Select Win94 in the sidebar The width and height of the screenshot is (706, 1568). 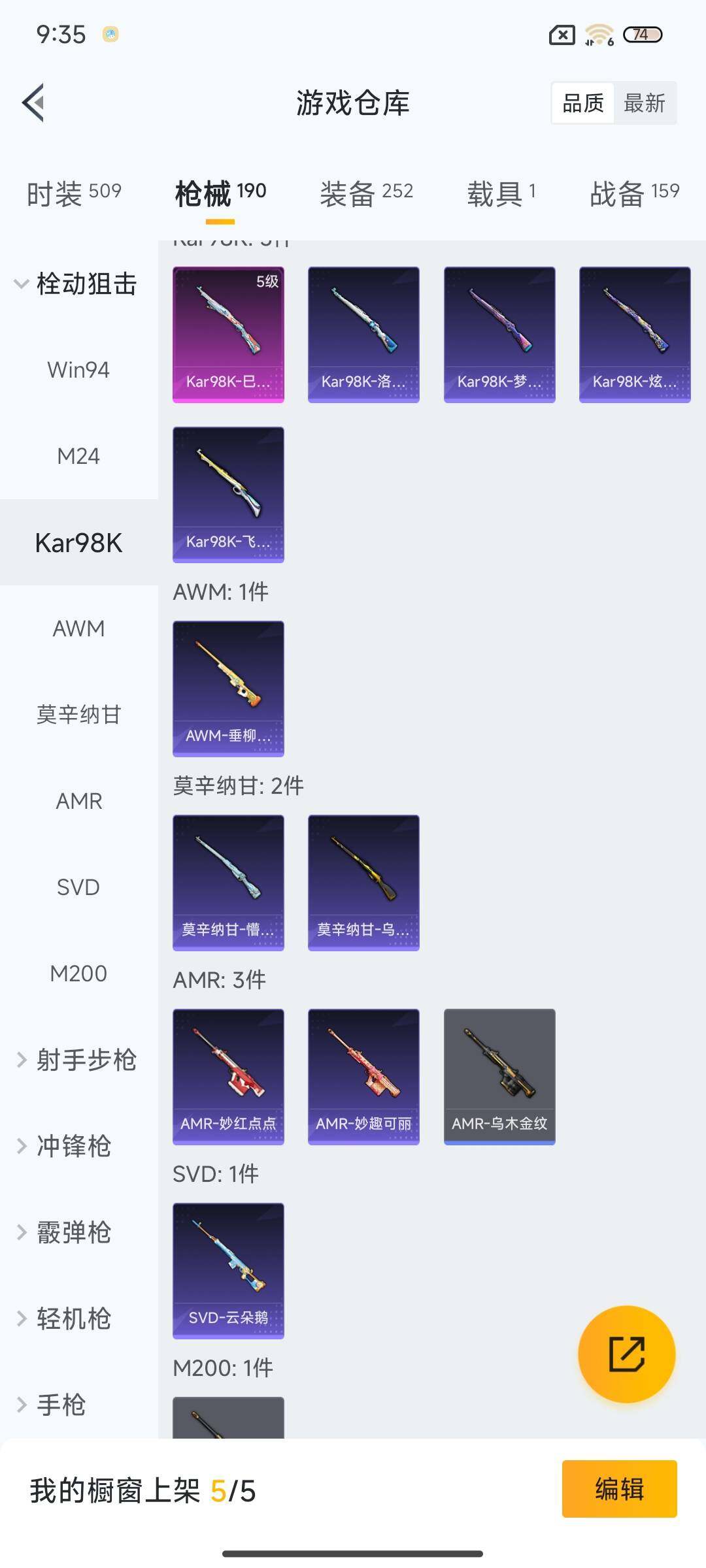78,370
